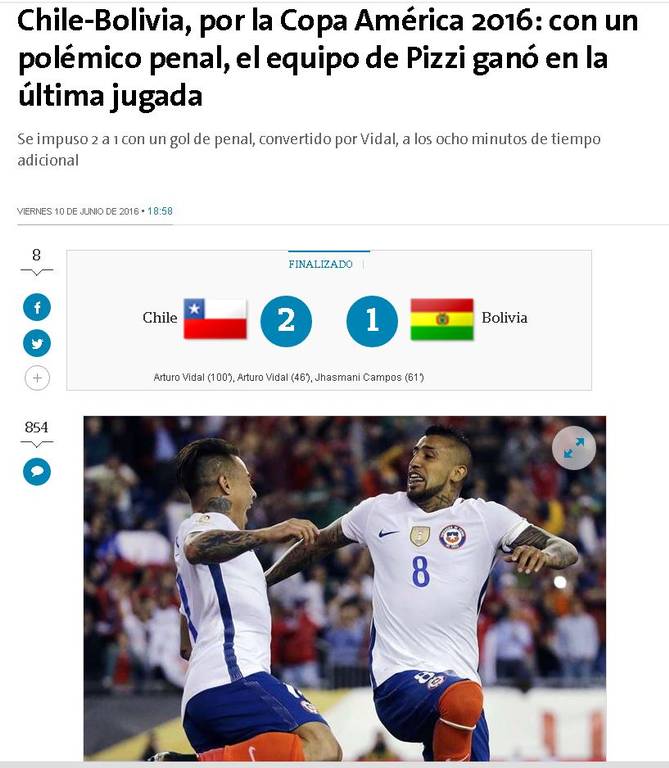This screenshot has width=669, height=768.
Task: Open the comments bubble icon
Action: [37, 471]
